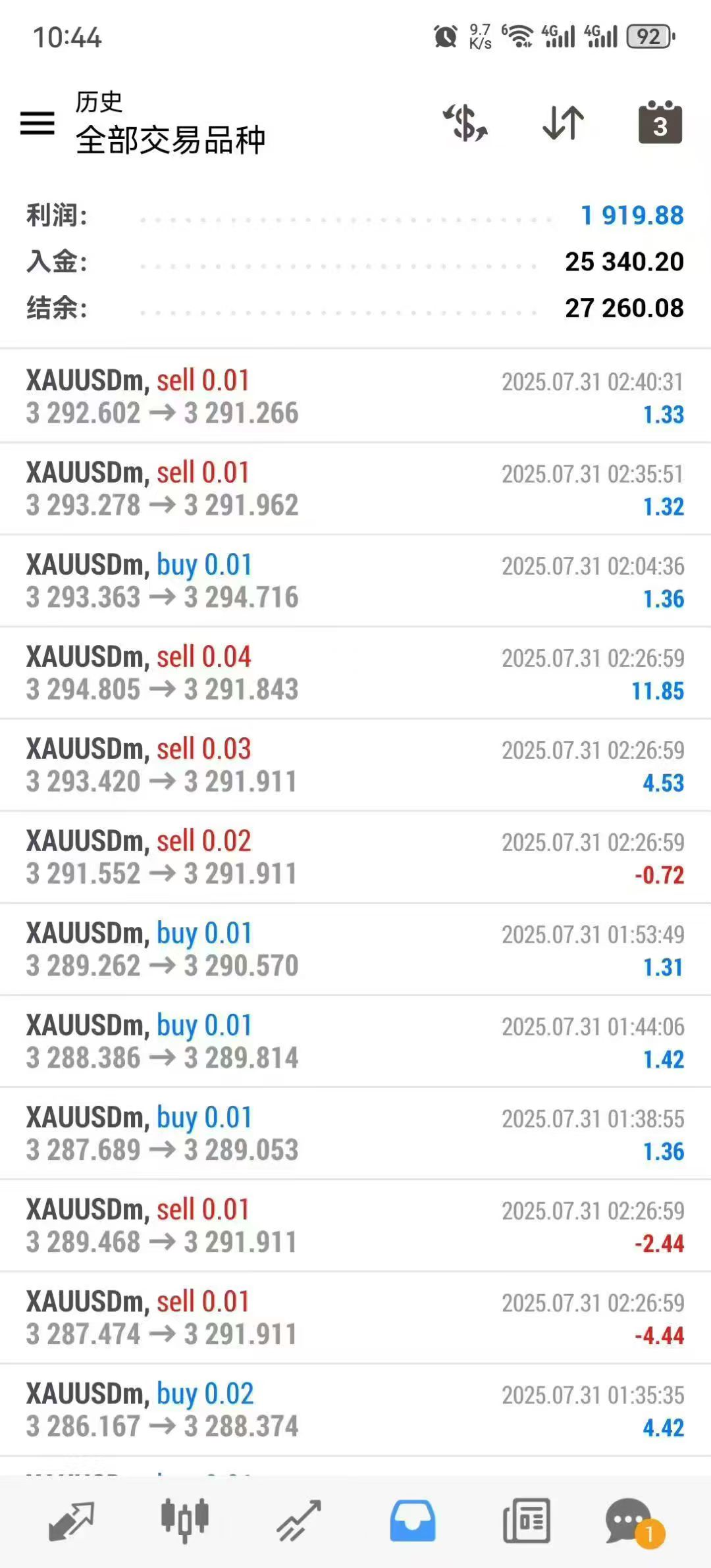
Task: Open the sell 0.04 deal with 11.85 profit
Action: (x=355, y=673)
